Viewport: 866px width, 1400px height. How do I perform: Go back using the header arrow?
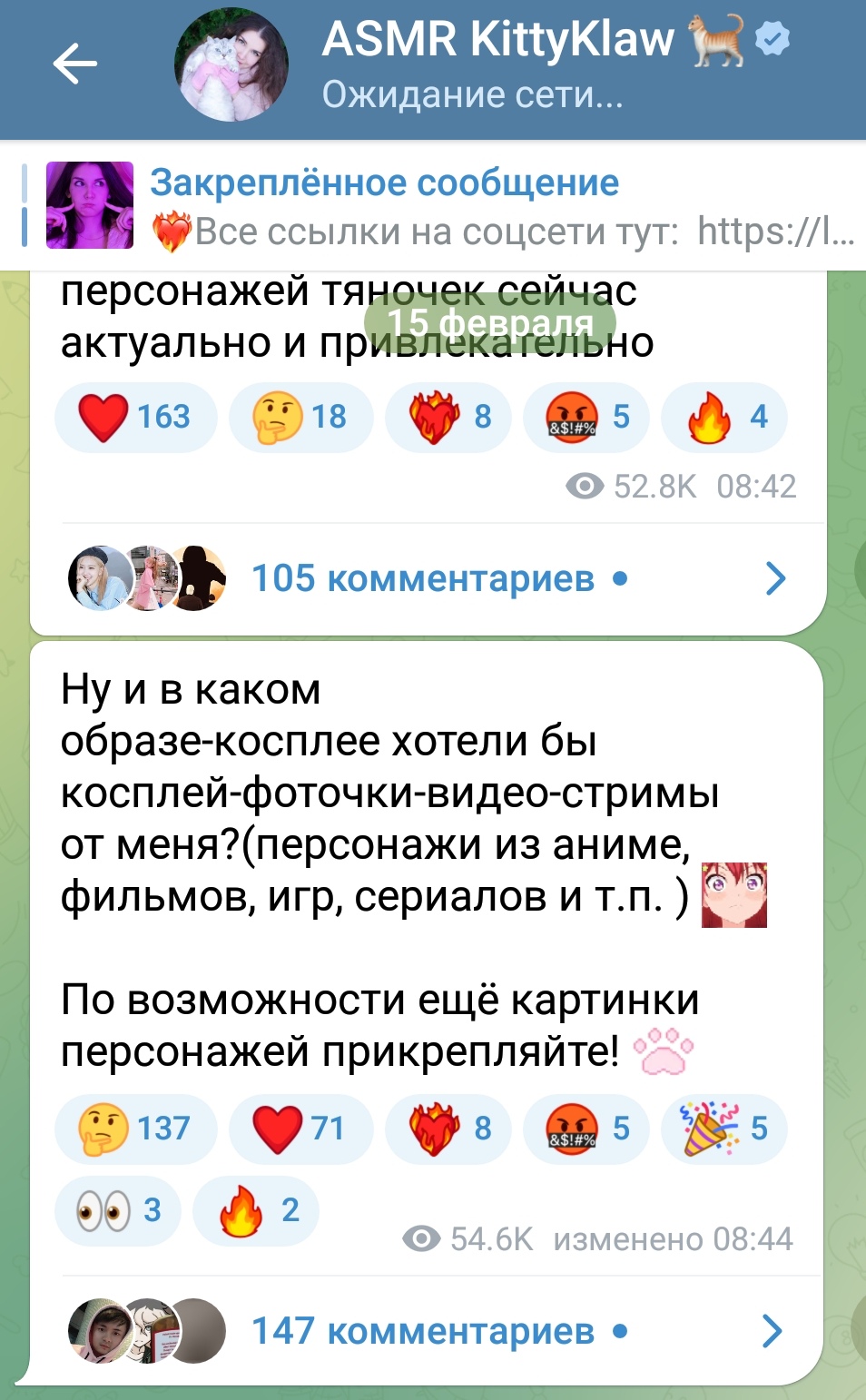(75, 64)
